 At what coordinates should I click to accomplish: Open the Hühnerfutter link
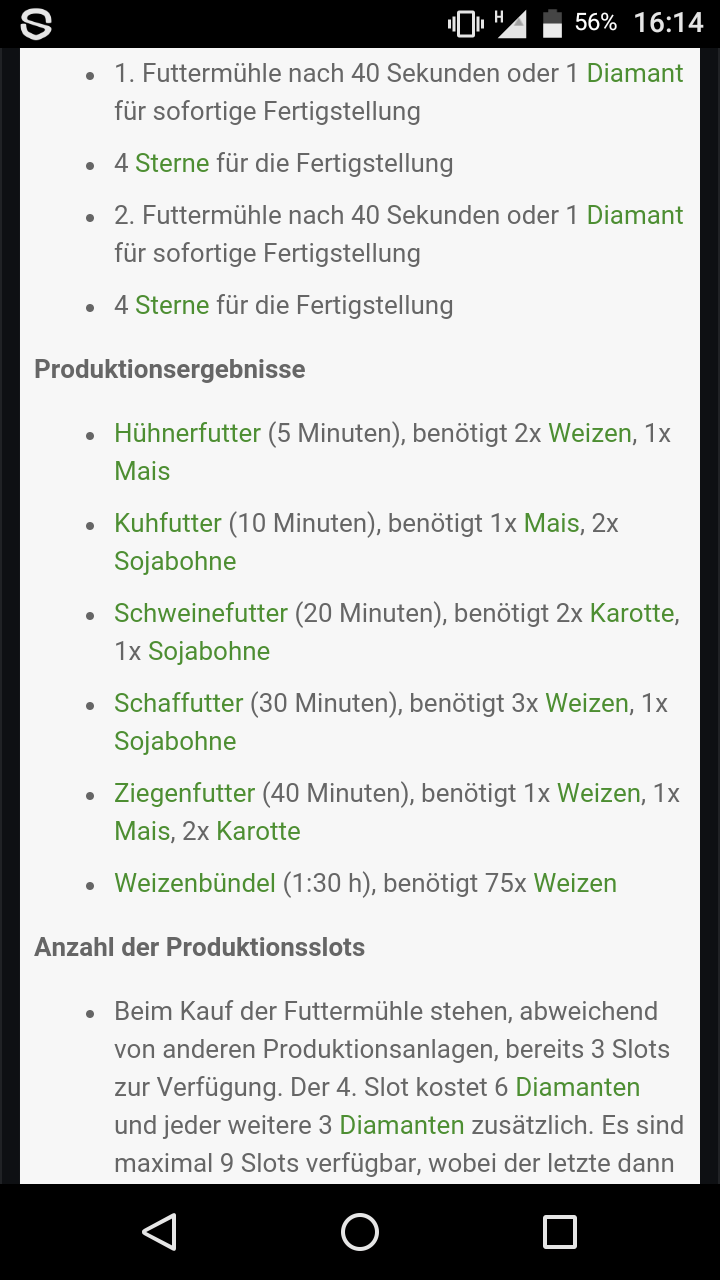pos(187,433)
